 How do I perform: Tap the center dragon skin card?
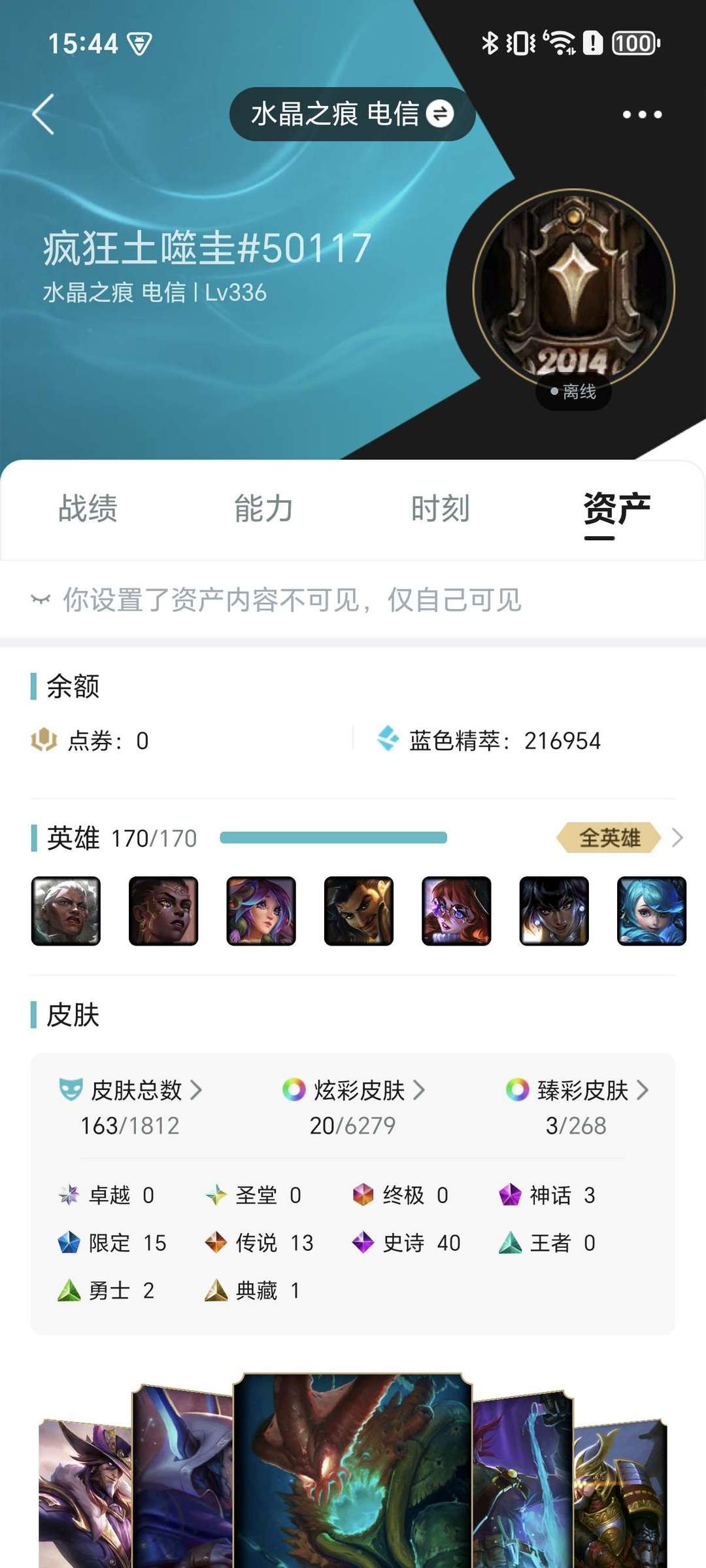click(x=352, y=1470)
